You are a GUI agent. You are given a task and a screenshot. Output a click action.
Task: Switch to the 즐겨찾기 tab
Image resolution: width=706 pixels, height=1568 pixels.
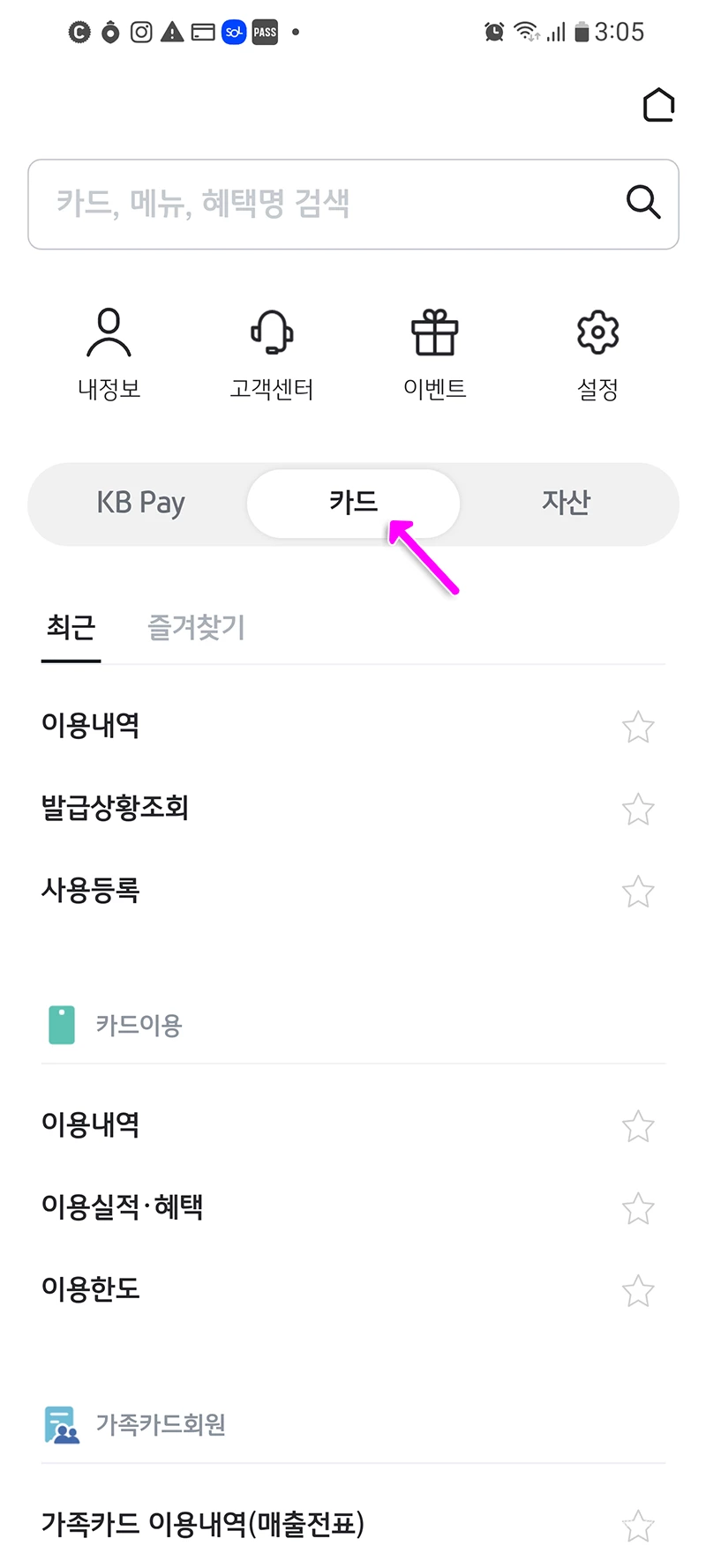(x=196, y=628)
